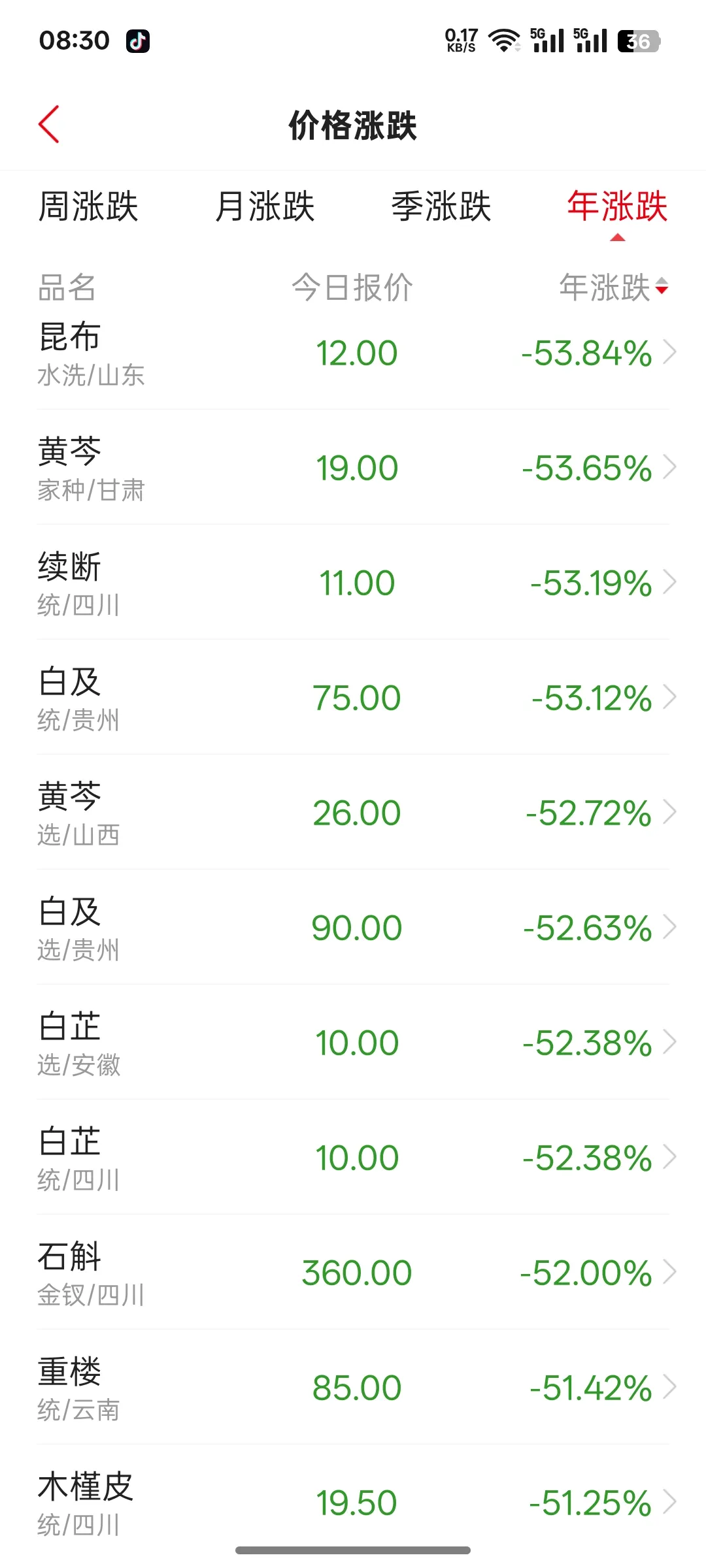Switch to the 季涨跌 tab
The height and width of the screenshot is (1568, 706).
pos(441,206)
